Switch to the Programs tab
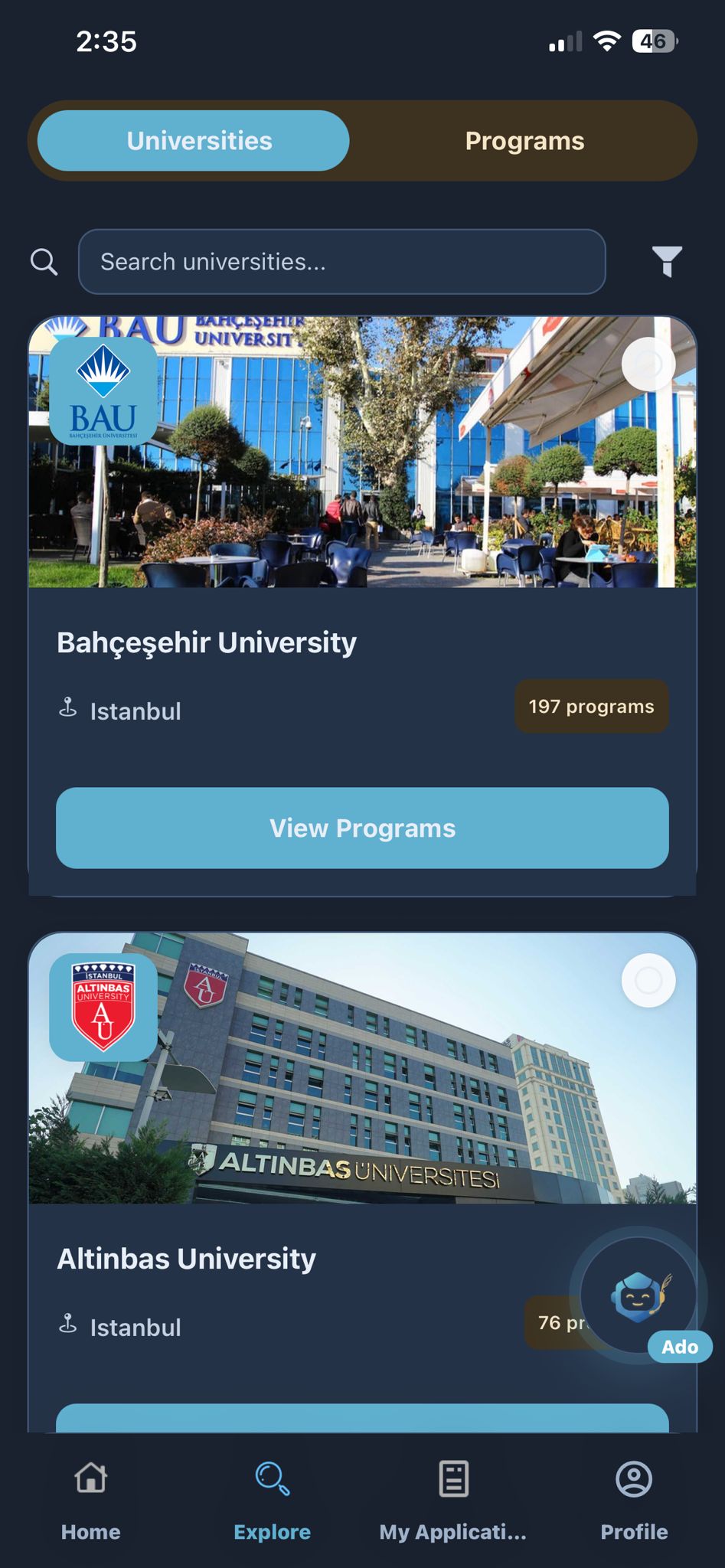Viewport: 725px width, 1568px height. click(524, 141)
